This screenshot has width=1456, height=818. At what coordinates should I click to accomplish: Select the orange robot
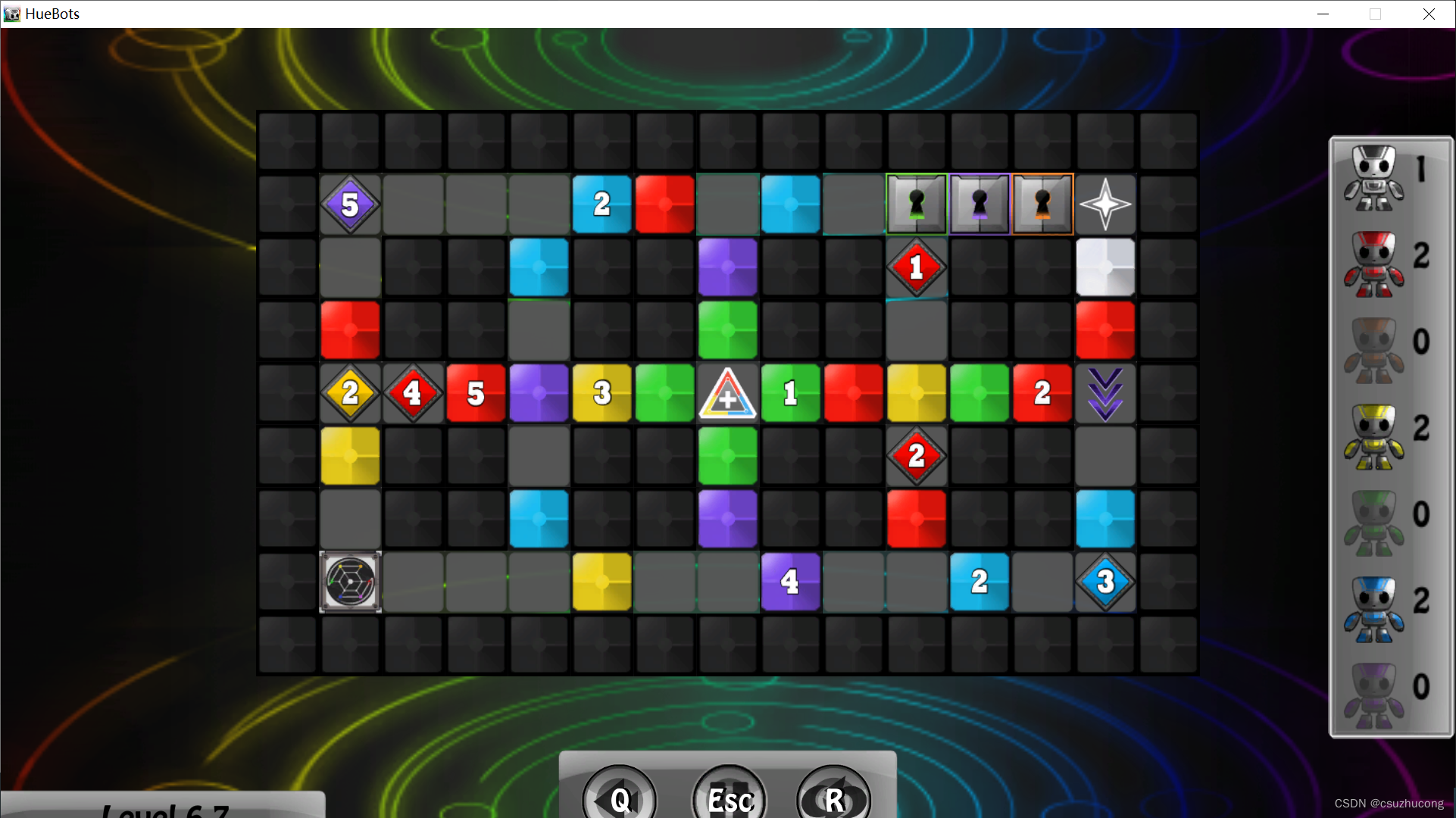tap(1373, 351)
